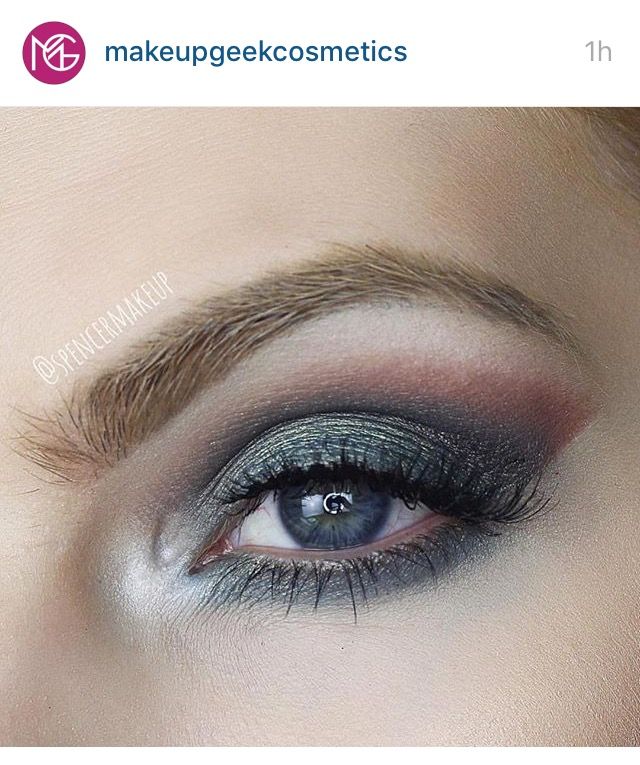Tap the makeupgeekcosmetics username
Screen dimensions: 640x765
pyautogui.click(x=256, y=52)
